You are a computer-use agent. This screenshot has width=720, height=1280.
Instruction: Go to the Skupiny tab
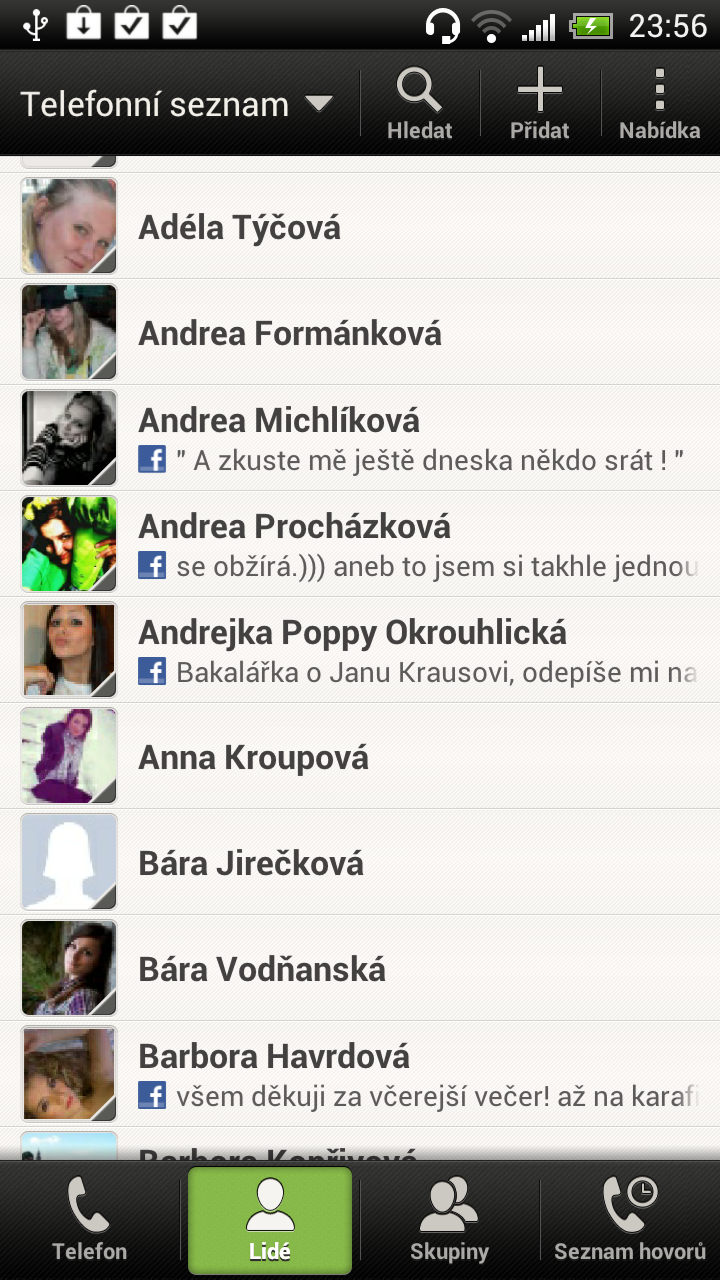(x=450, y=1220)
